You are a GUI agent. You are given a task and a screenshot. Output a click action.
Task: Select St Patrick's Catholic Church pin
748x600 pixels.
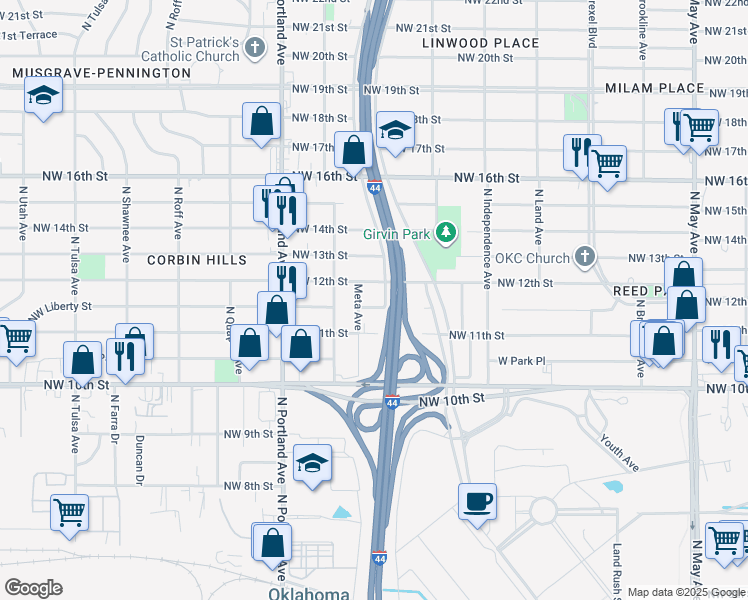[255, 48]
